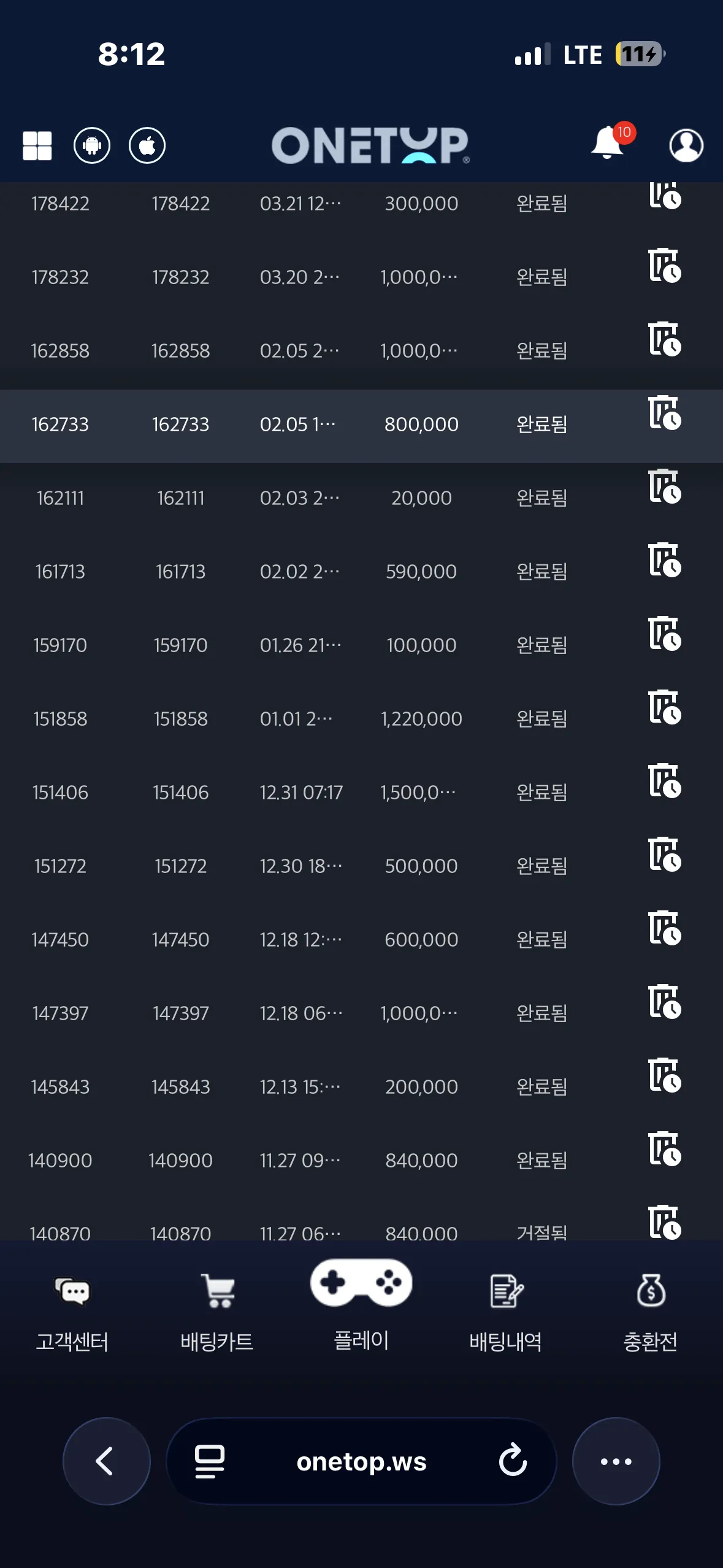Tap the delete icon for entry 162733

pyautogui.click(x=665, y=412)
